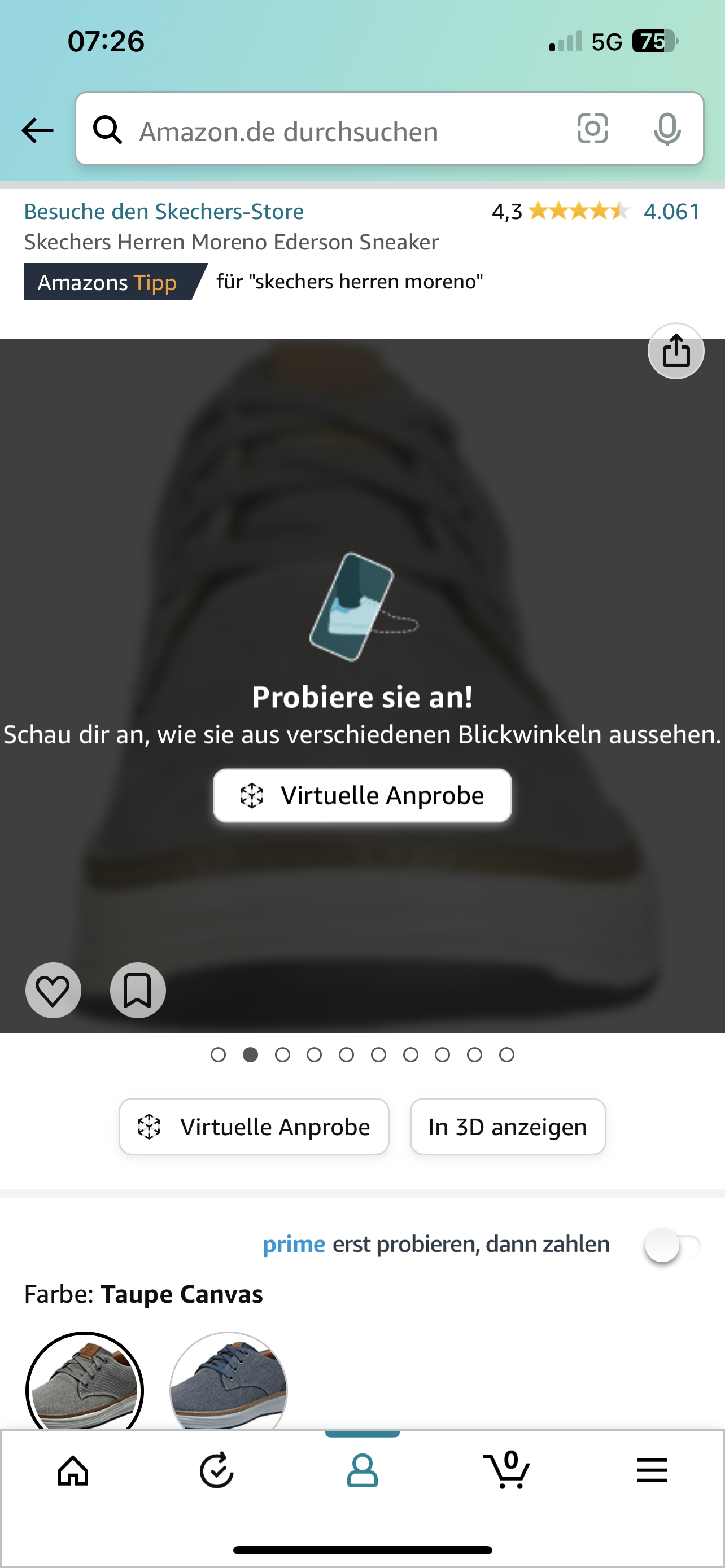
Task: Open the account profile tab
Action: tap(362, 1471)
